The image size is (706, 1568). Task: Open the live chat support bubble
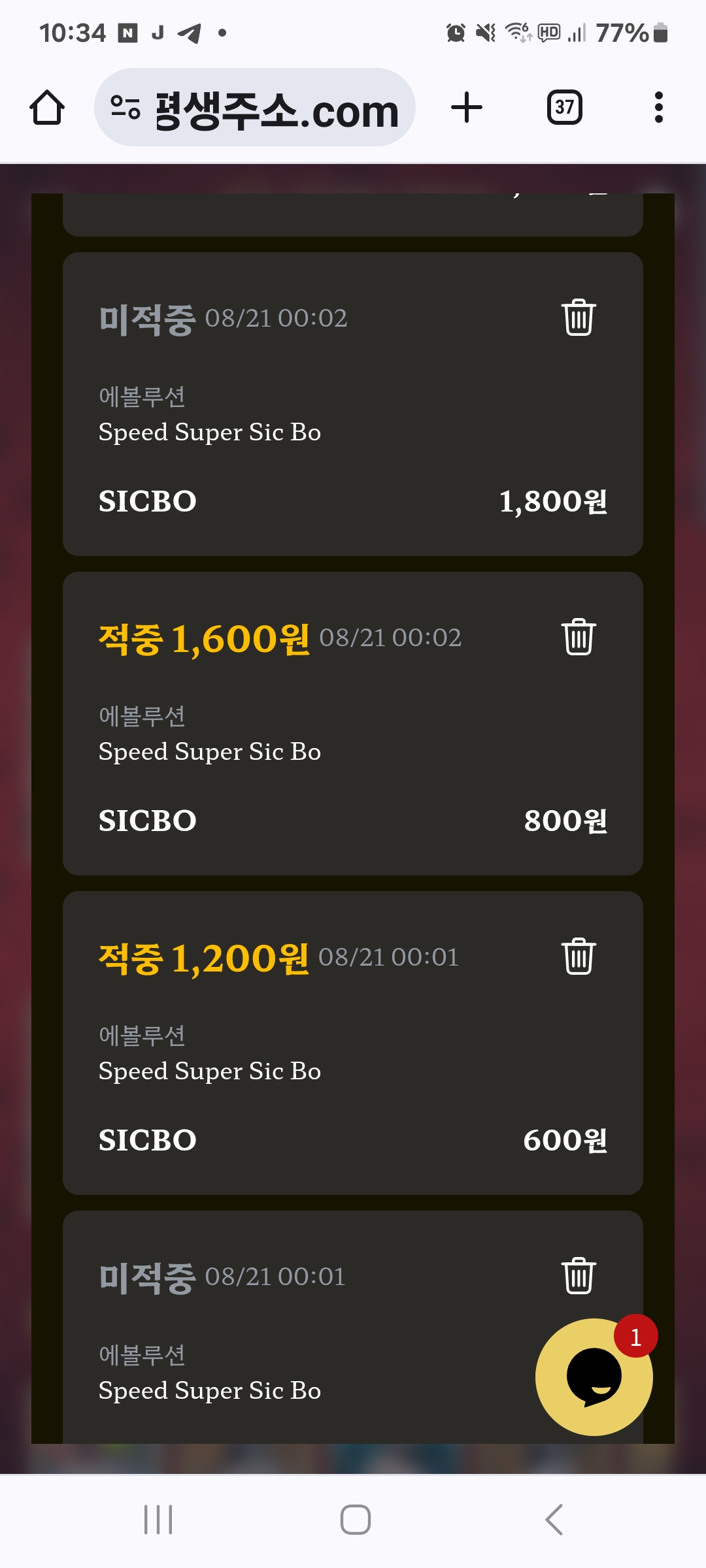point(594,1377)
